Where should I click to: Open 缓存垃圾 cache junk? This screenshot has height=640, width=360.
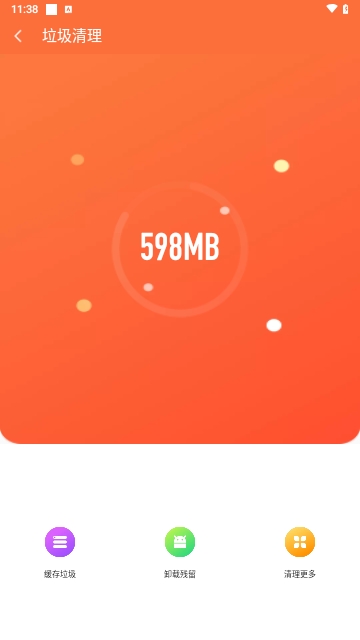tap(60, 552)
